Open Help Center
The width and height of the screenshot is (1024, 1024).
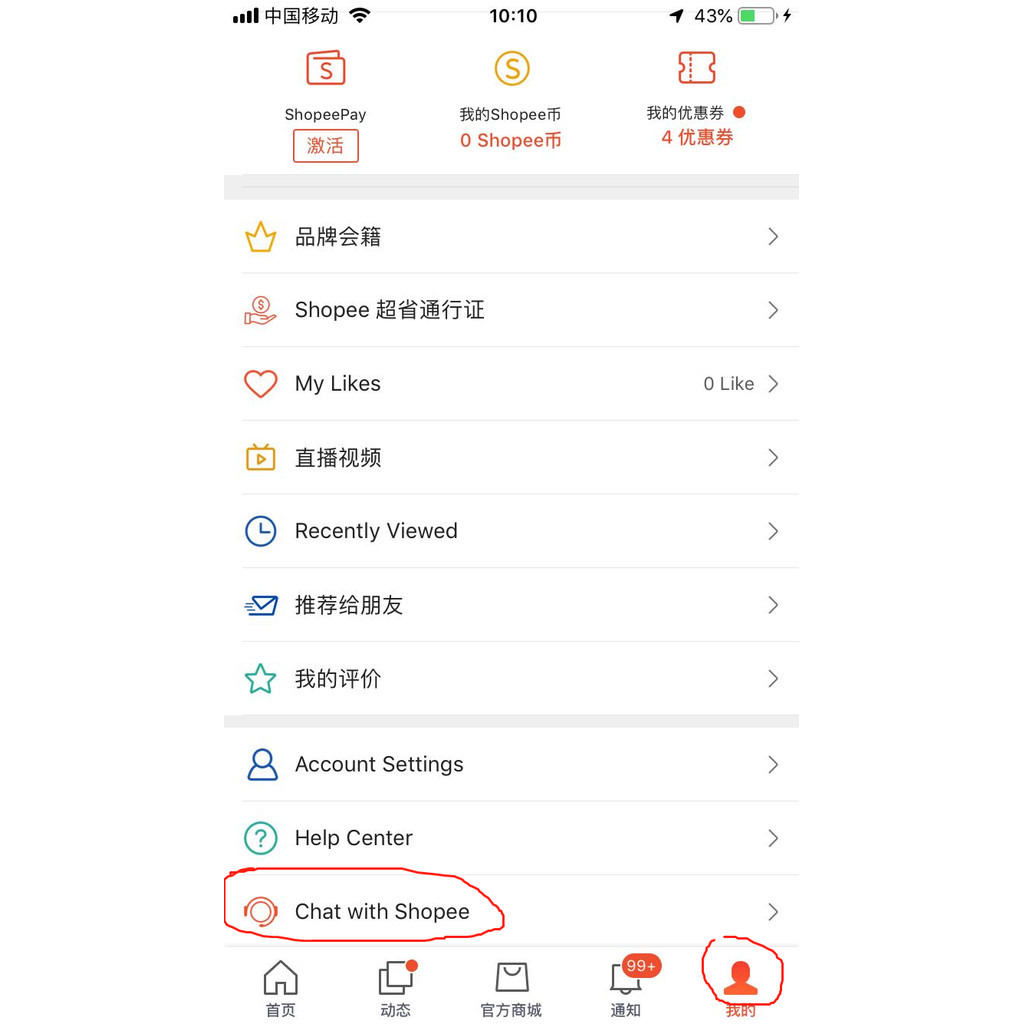click(511, 838)
